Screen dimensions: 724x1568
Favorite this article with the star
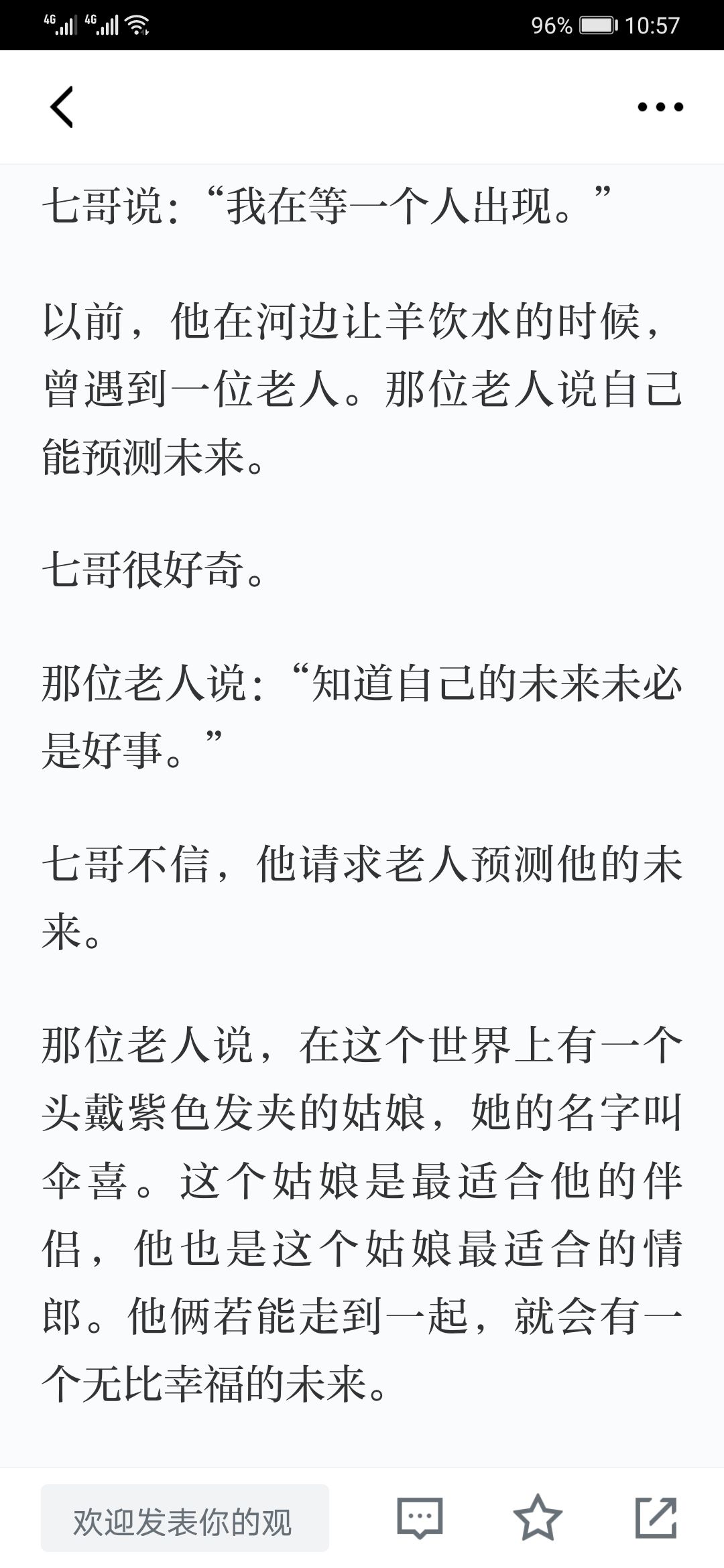(x=538, y=1518)
